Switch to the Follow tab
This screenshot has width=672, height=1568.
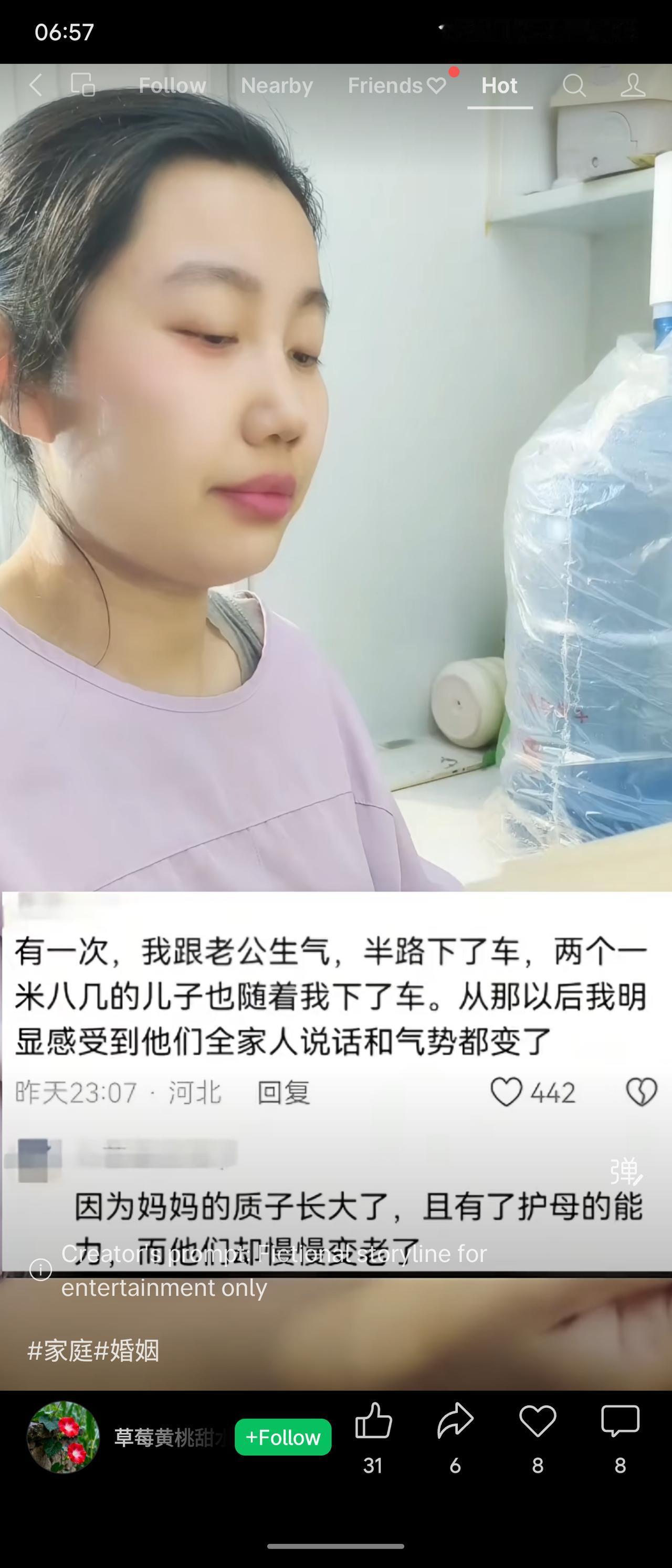point(172,85)
